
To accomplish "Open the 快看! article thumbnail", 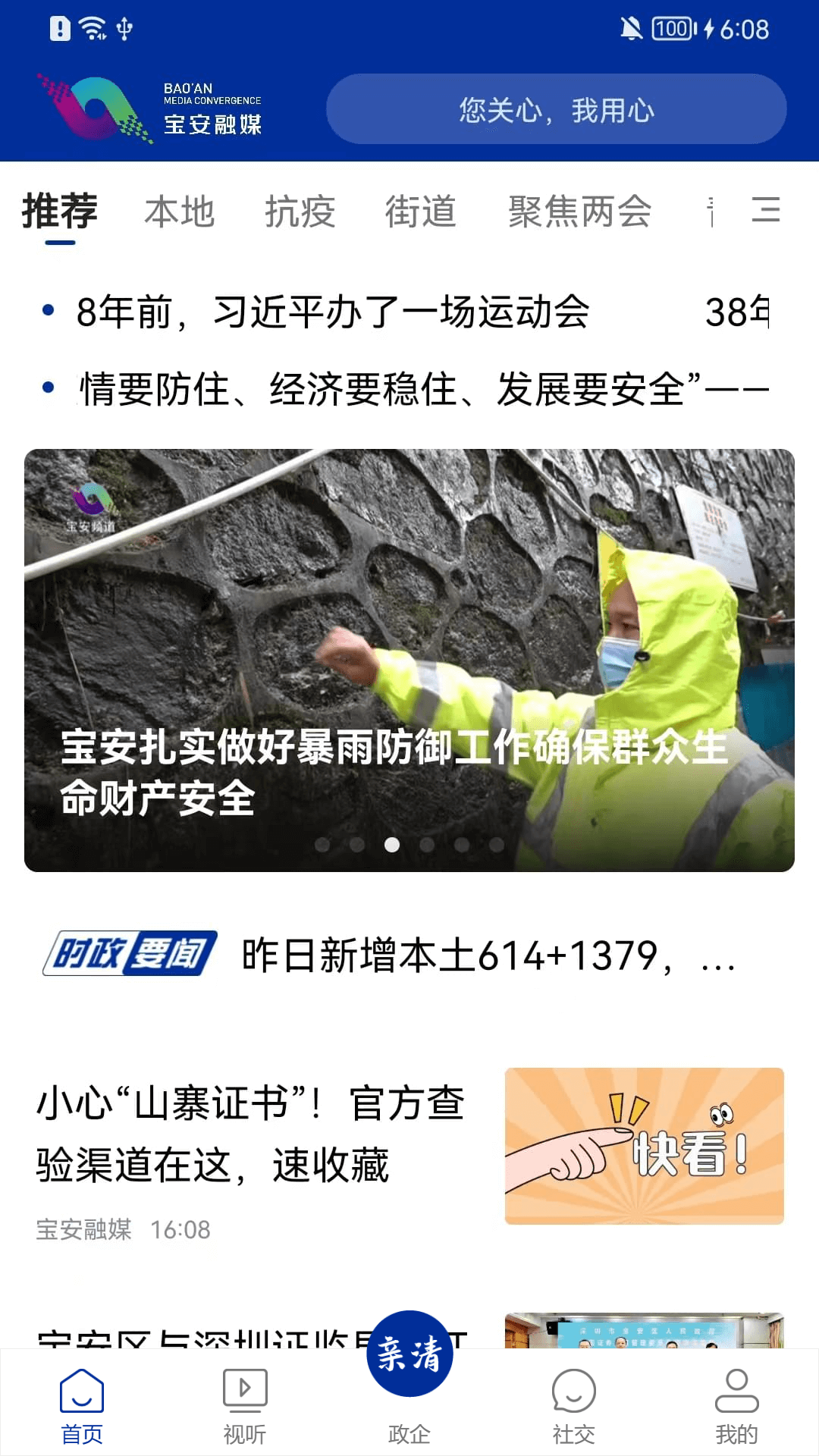I will [x=644, y=1145].
